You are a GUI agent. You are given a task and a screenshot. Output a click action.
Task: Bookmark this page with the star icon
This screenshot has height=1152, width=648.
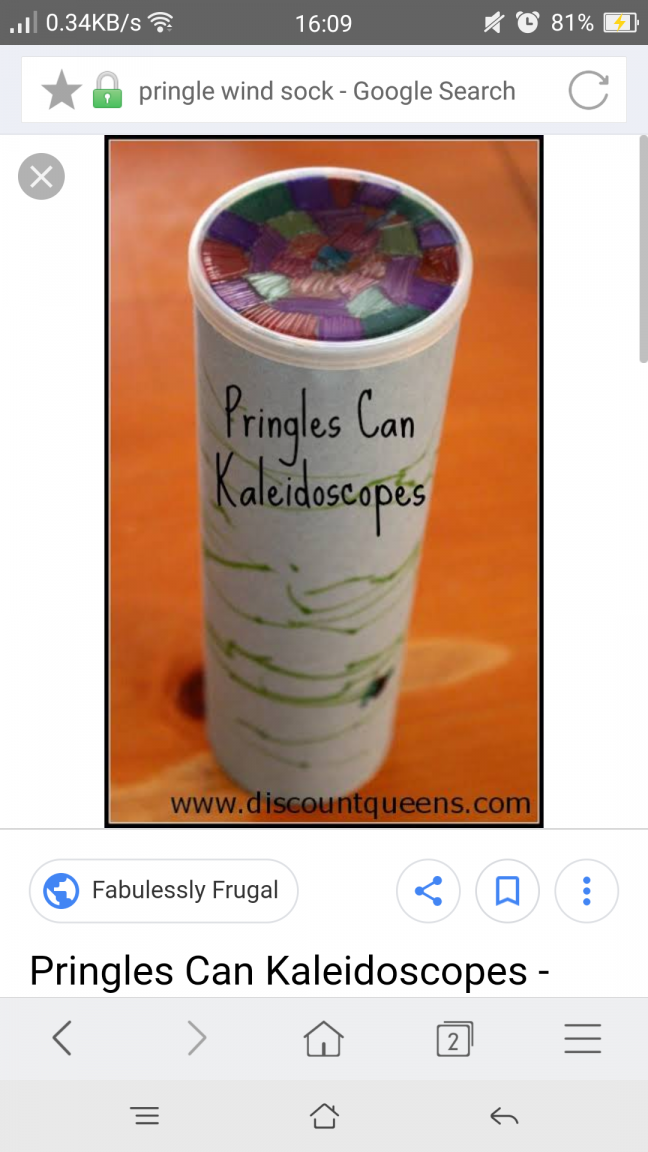61,91
